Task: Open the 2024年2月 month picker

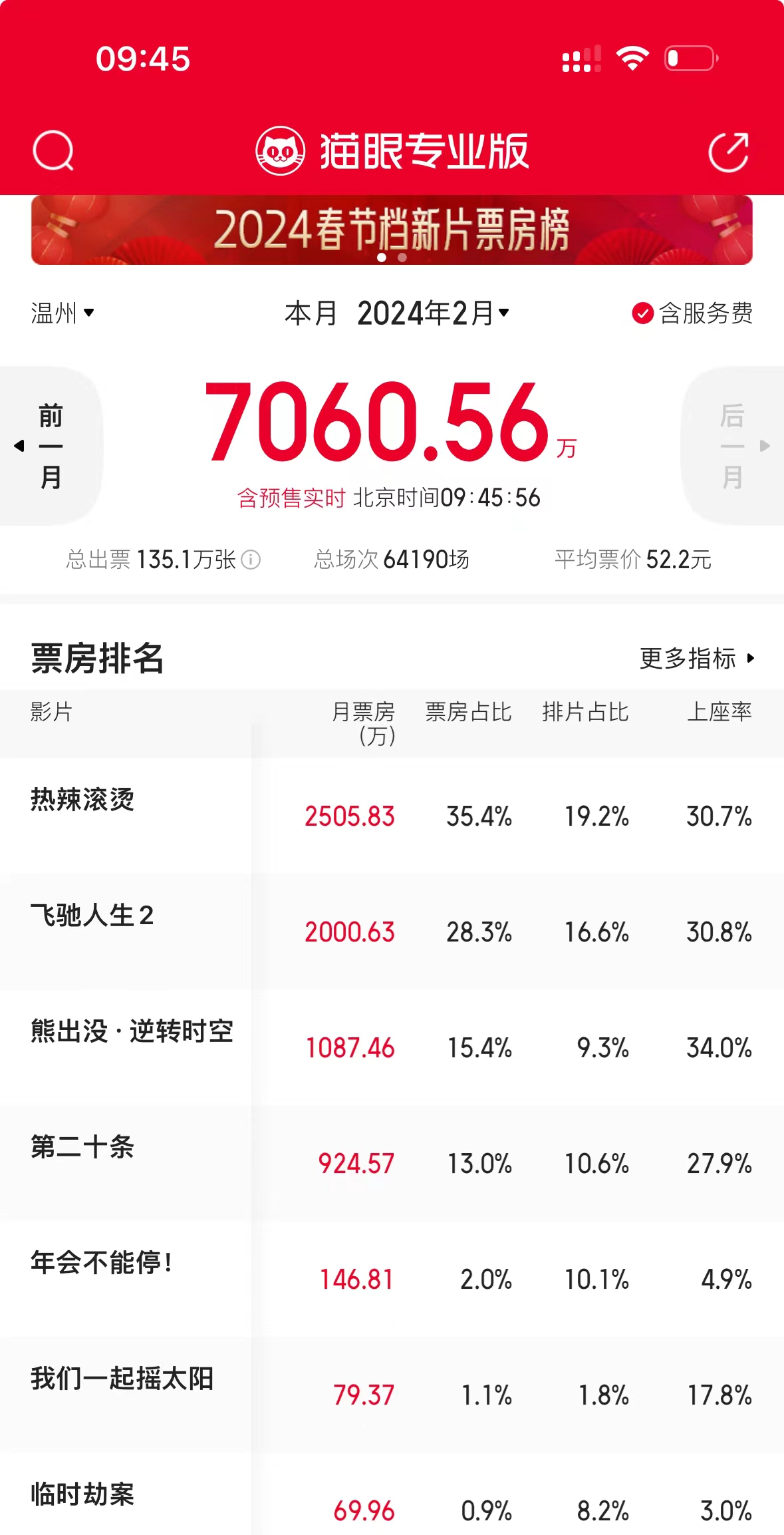Action: click(x=434, y=313)
